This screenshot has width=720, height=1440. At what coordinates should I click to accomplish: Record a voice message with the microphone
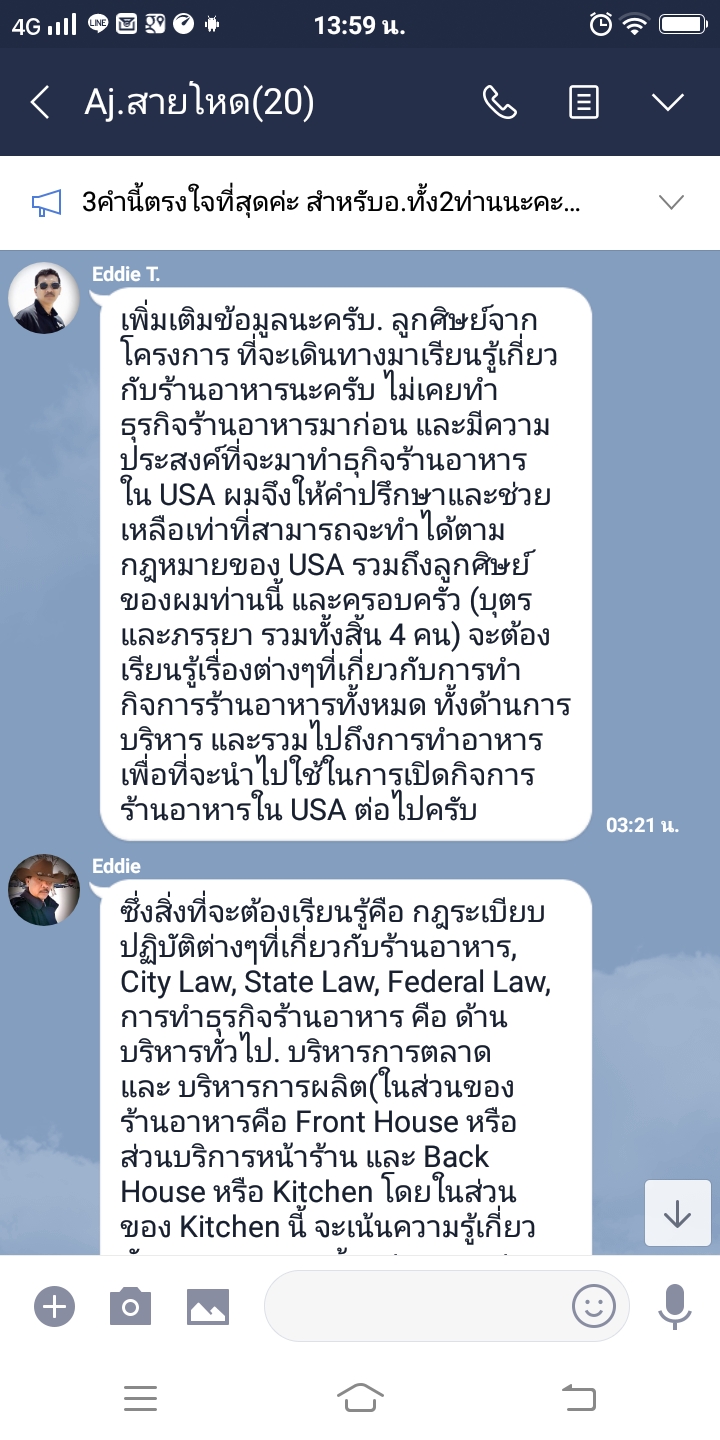tap(675, 1306)
